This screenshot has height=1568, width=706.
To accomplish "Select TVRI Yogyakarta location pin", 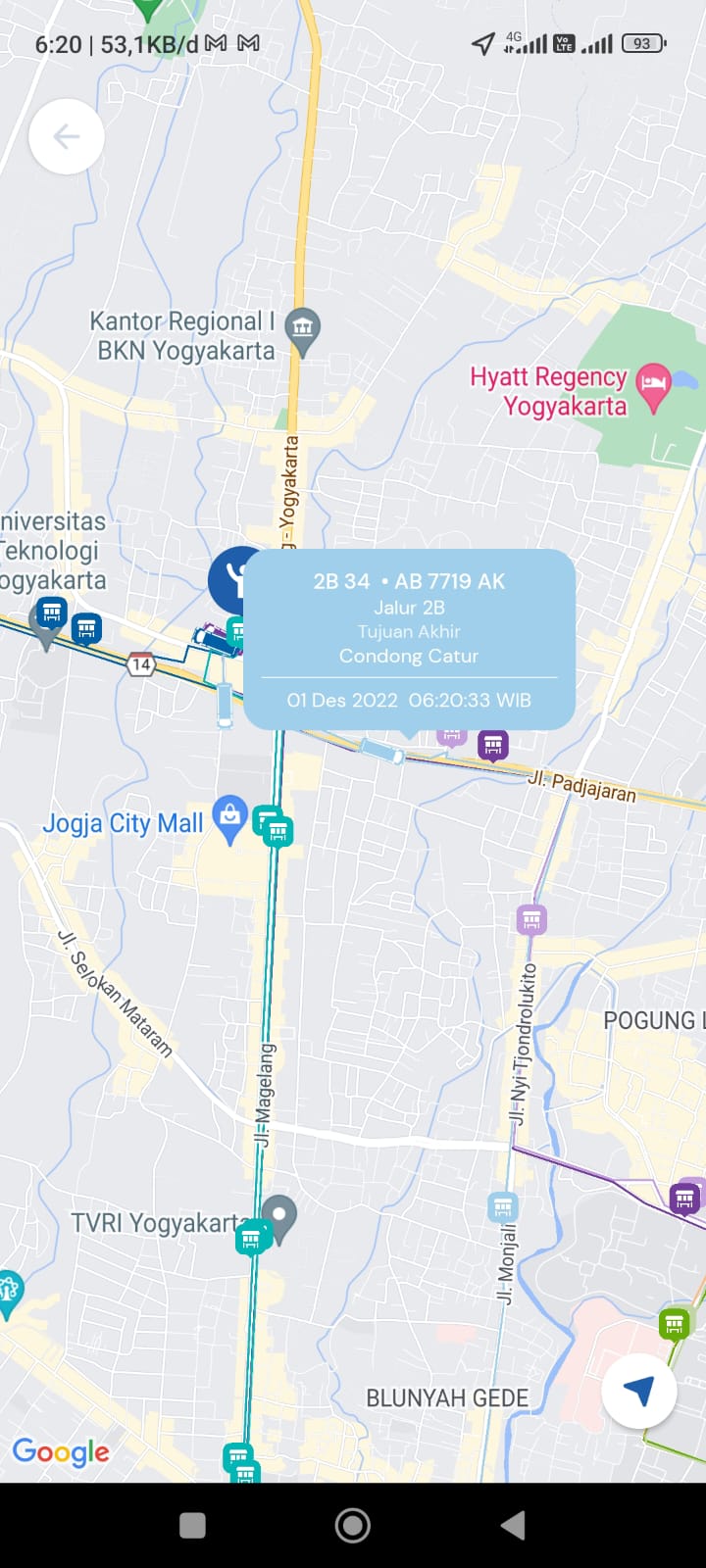I will pos(279,1217).
